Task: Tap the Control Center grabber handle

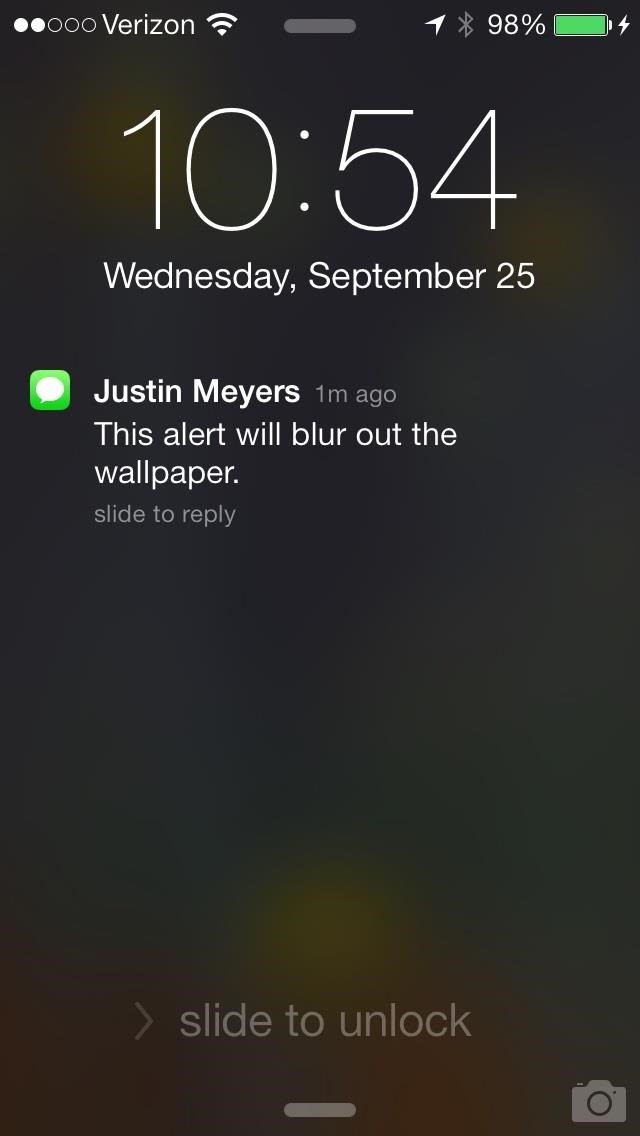Action: click(x=320, y=1110)
